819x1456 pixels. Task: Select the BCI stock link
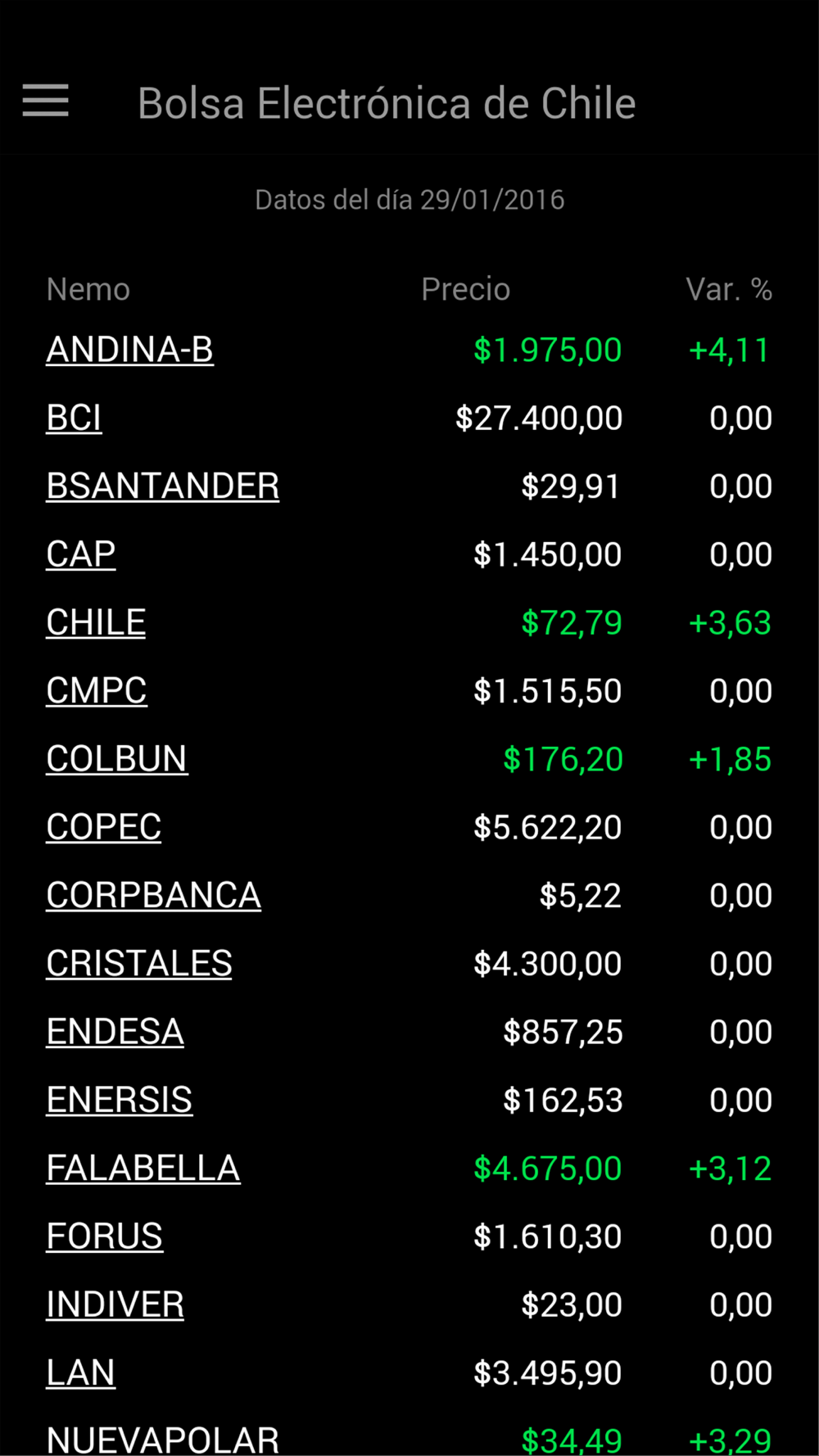(74, 418)
